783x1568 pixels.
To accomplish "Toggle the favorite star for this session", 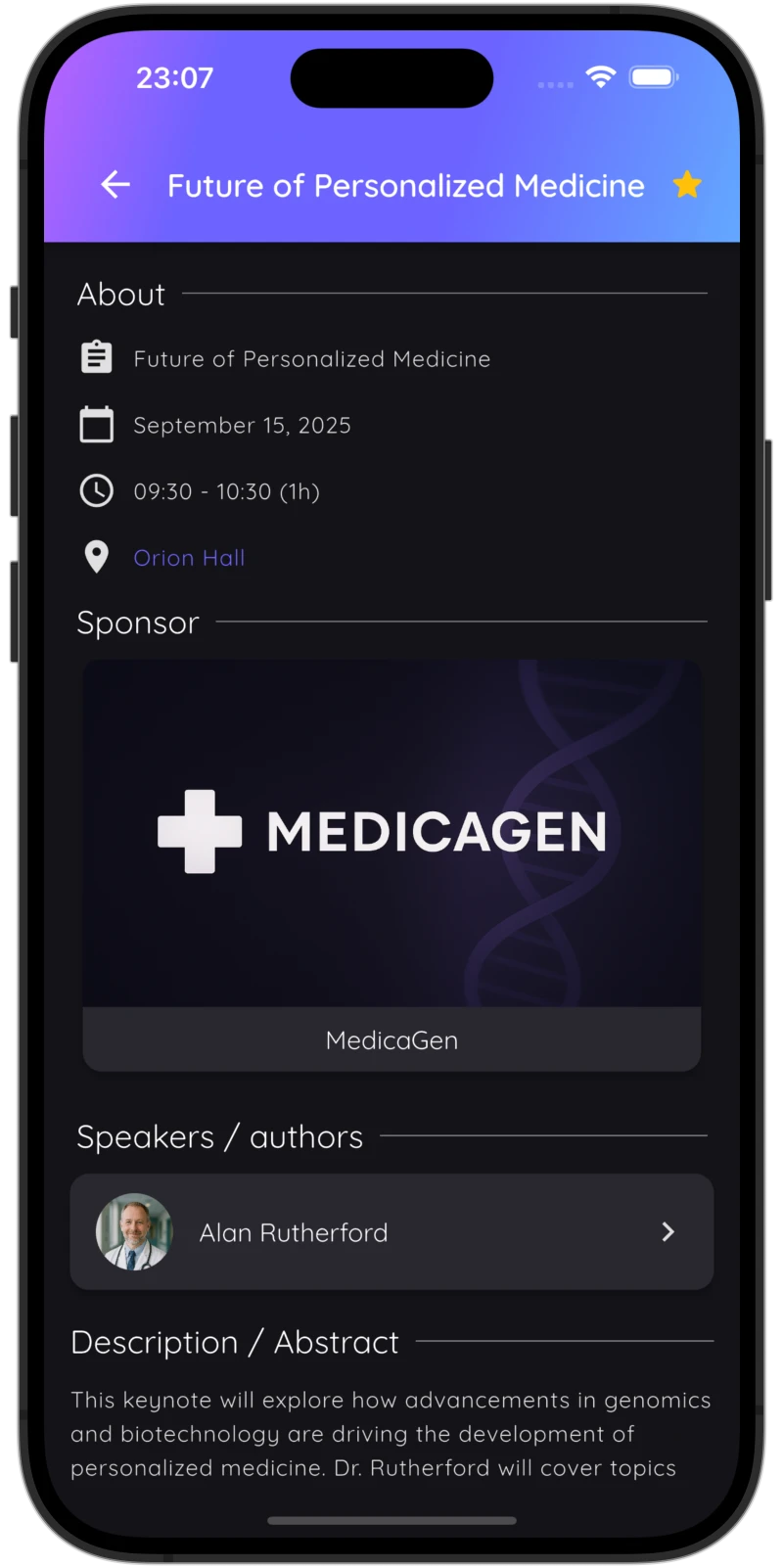I will click(x=687, y=185).
